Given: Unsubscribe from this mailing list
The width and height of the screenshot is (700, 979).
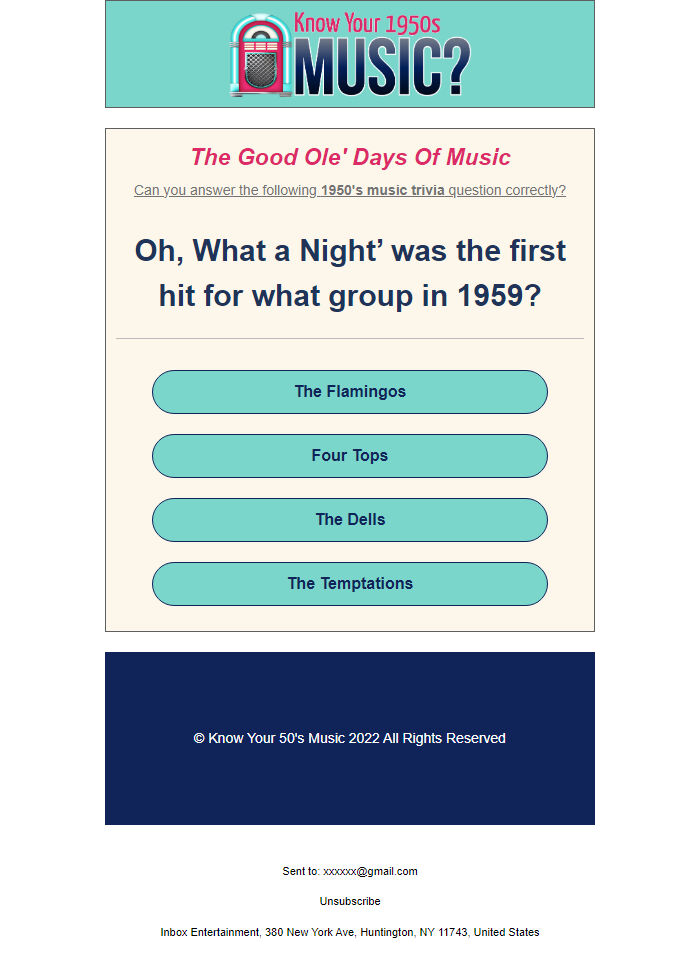Looking at the screenshot, I should 350,901.
